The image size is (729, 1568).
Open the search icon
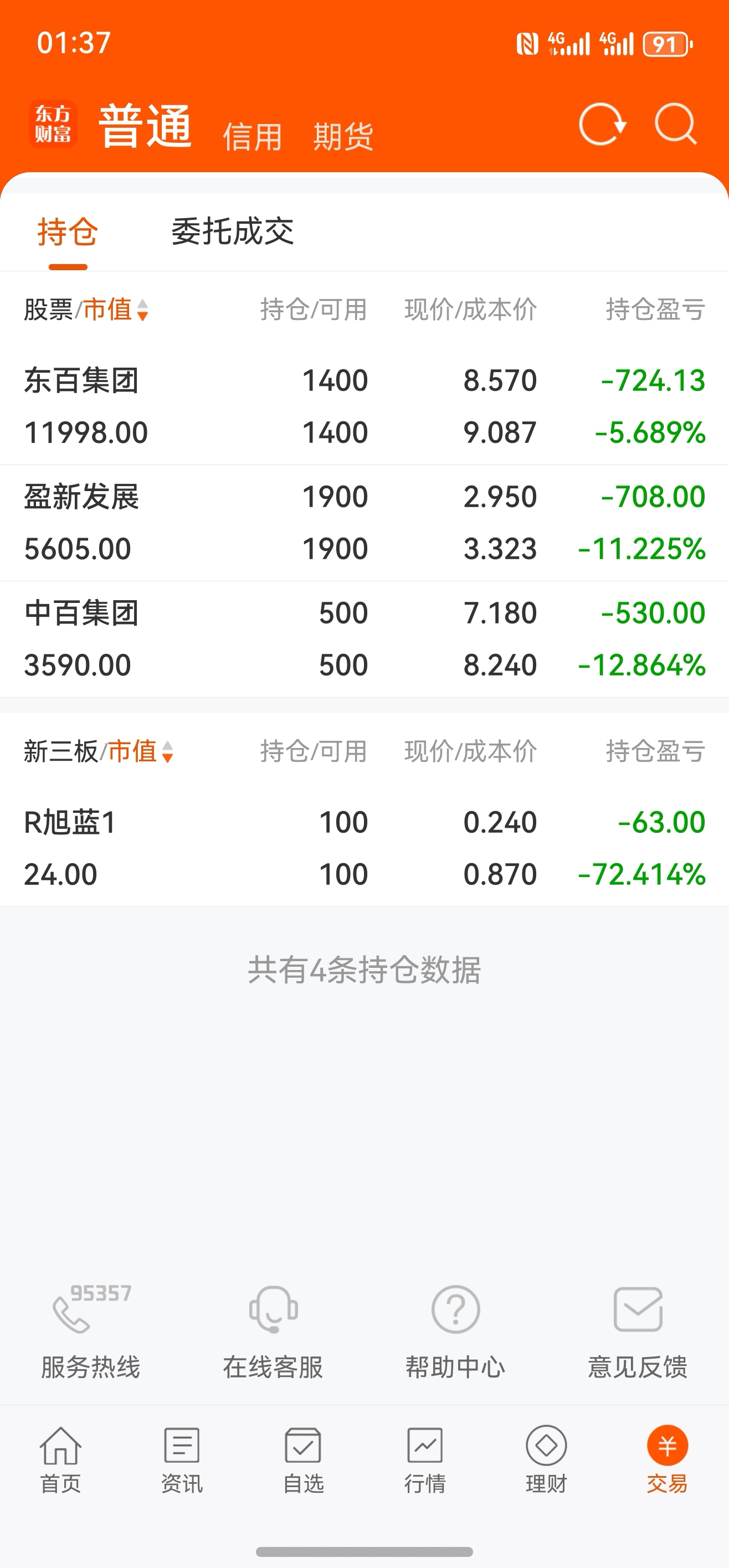[675, 124]
